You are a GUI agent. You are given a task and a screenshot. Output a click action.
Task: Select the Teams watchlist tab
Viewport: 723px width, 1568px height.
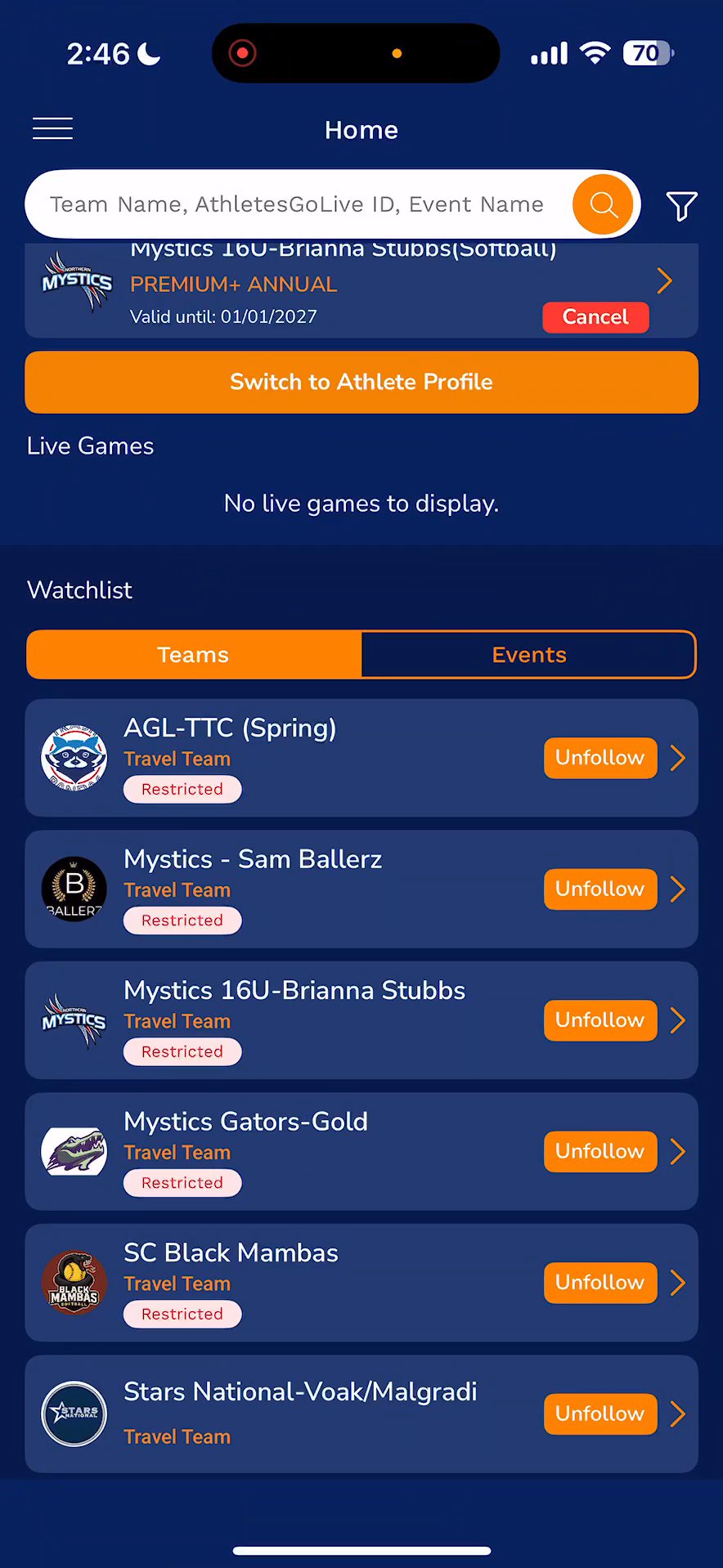pos(194,655)
